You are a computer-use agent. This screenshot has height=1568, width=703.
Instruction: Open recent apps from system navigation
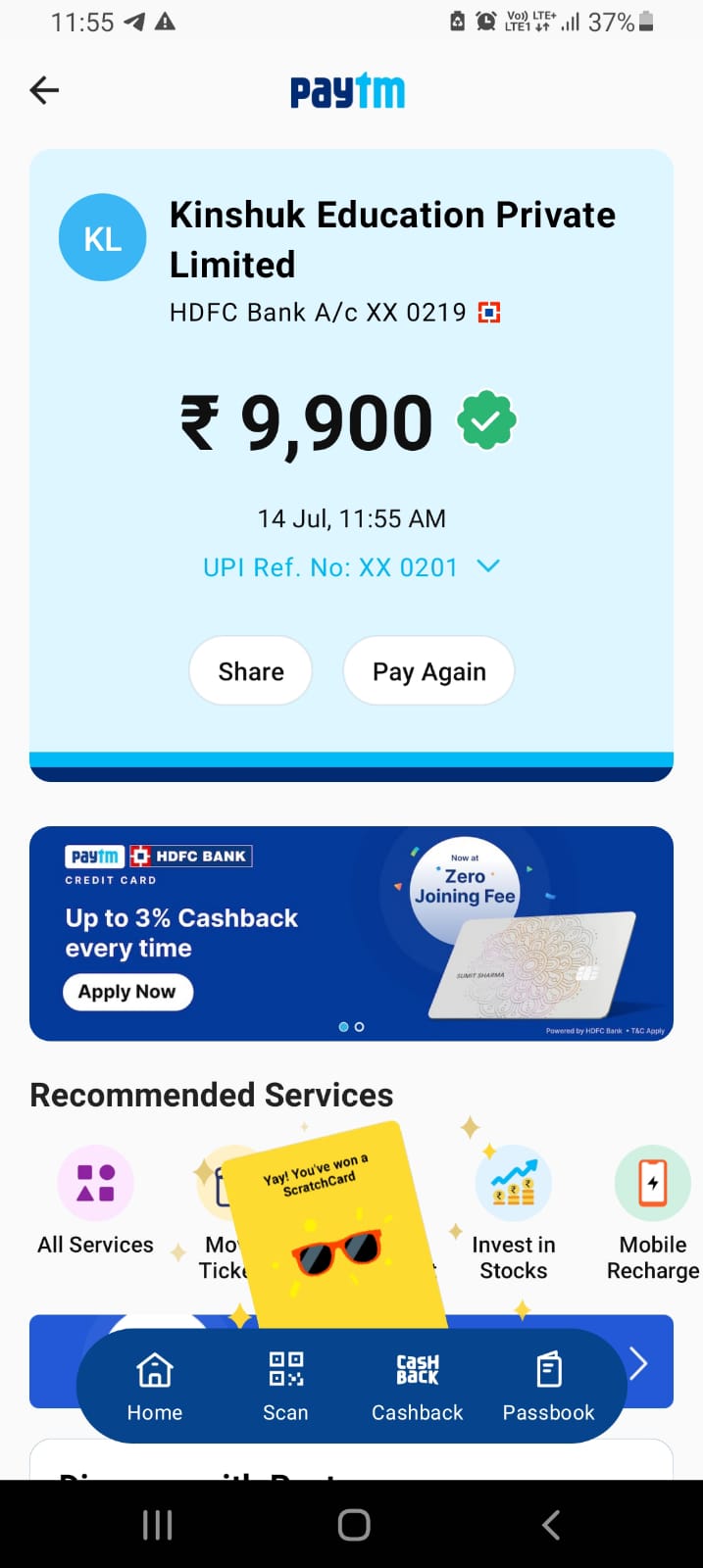pyautogui.click(x=157, y=1525)
